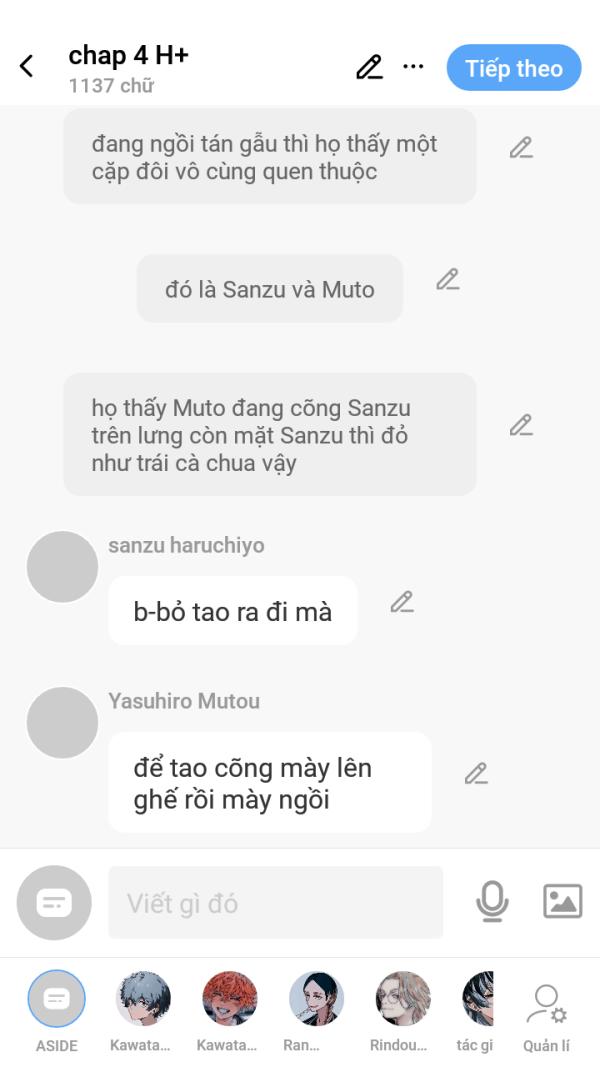Screen dimensions: 600x1067
Task: Select the blue-haired Kawata character
Action: point(143,999)
